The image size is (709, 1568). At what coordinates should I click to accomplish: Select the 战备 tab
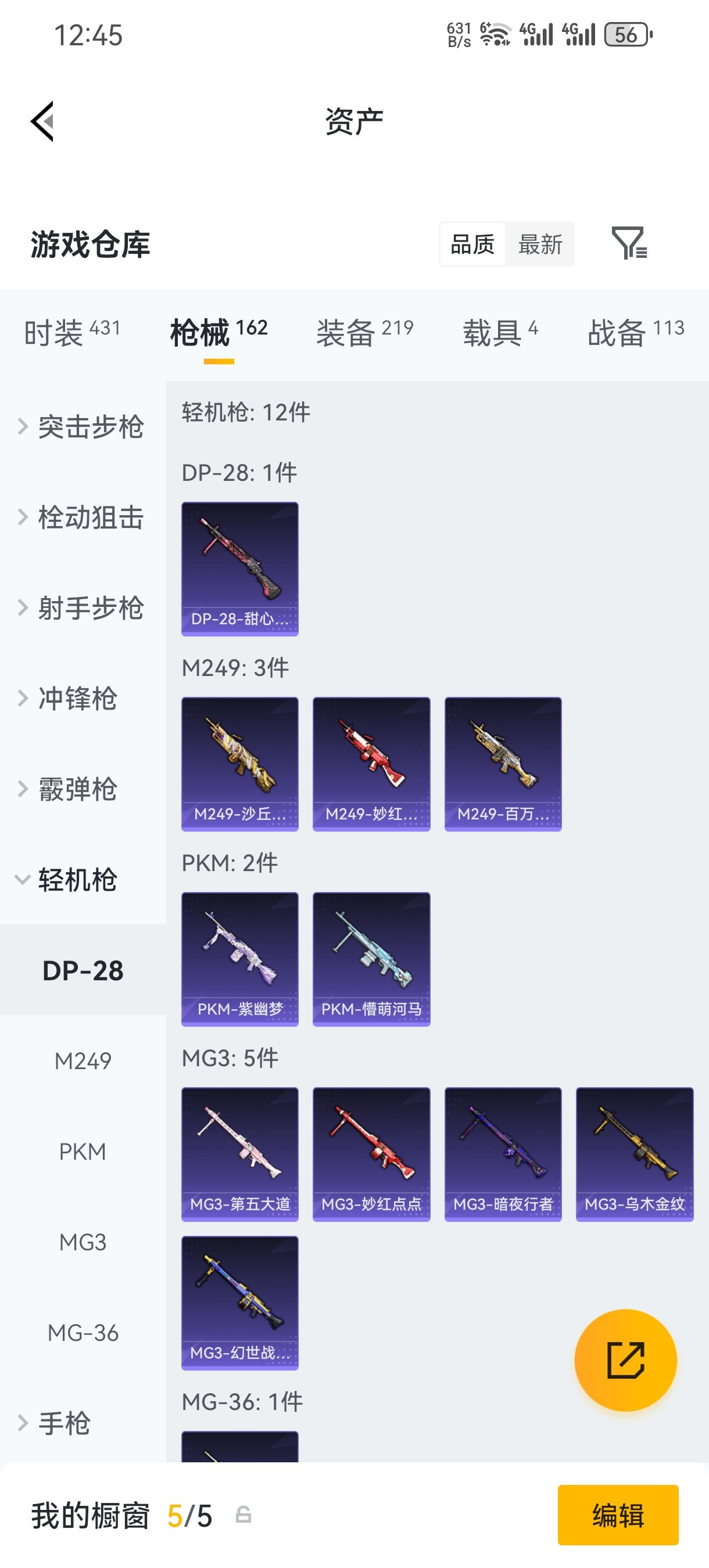(x=635, y=332)
